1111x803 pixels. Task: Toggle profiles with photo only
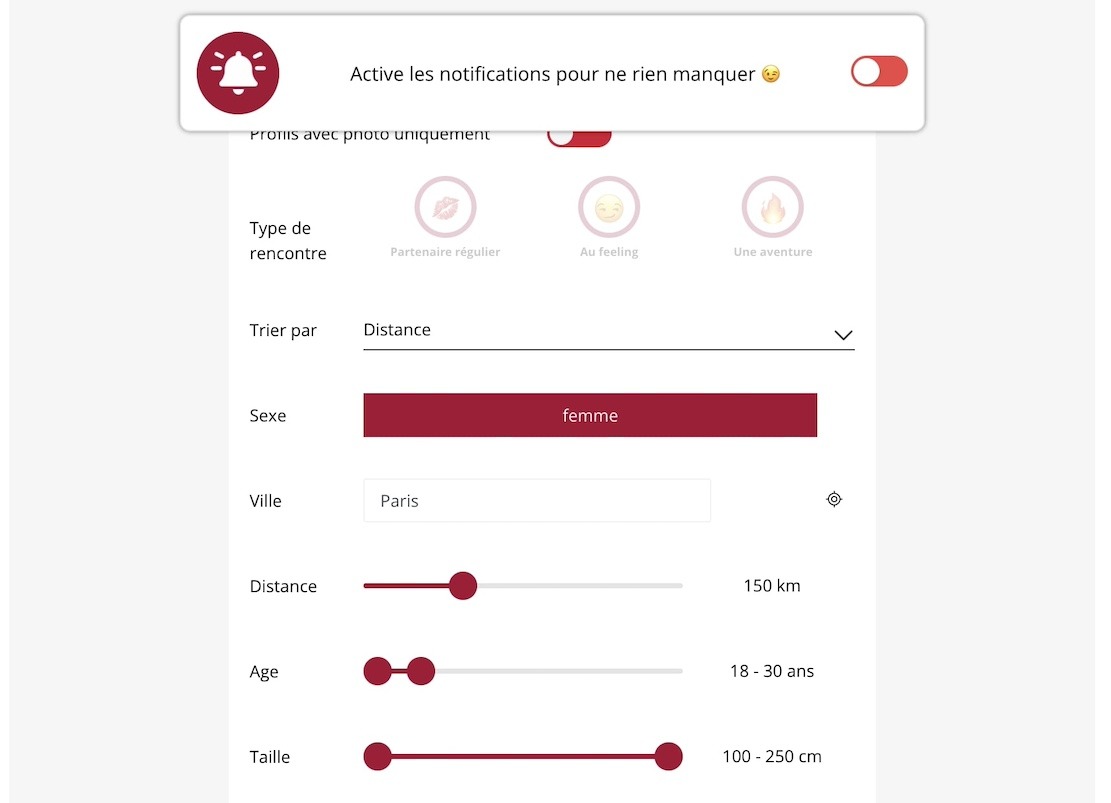pos(579,138)
